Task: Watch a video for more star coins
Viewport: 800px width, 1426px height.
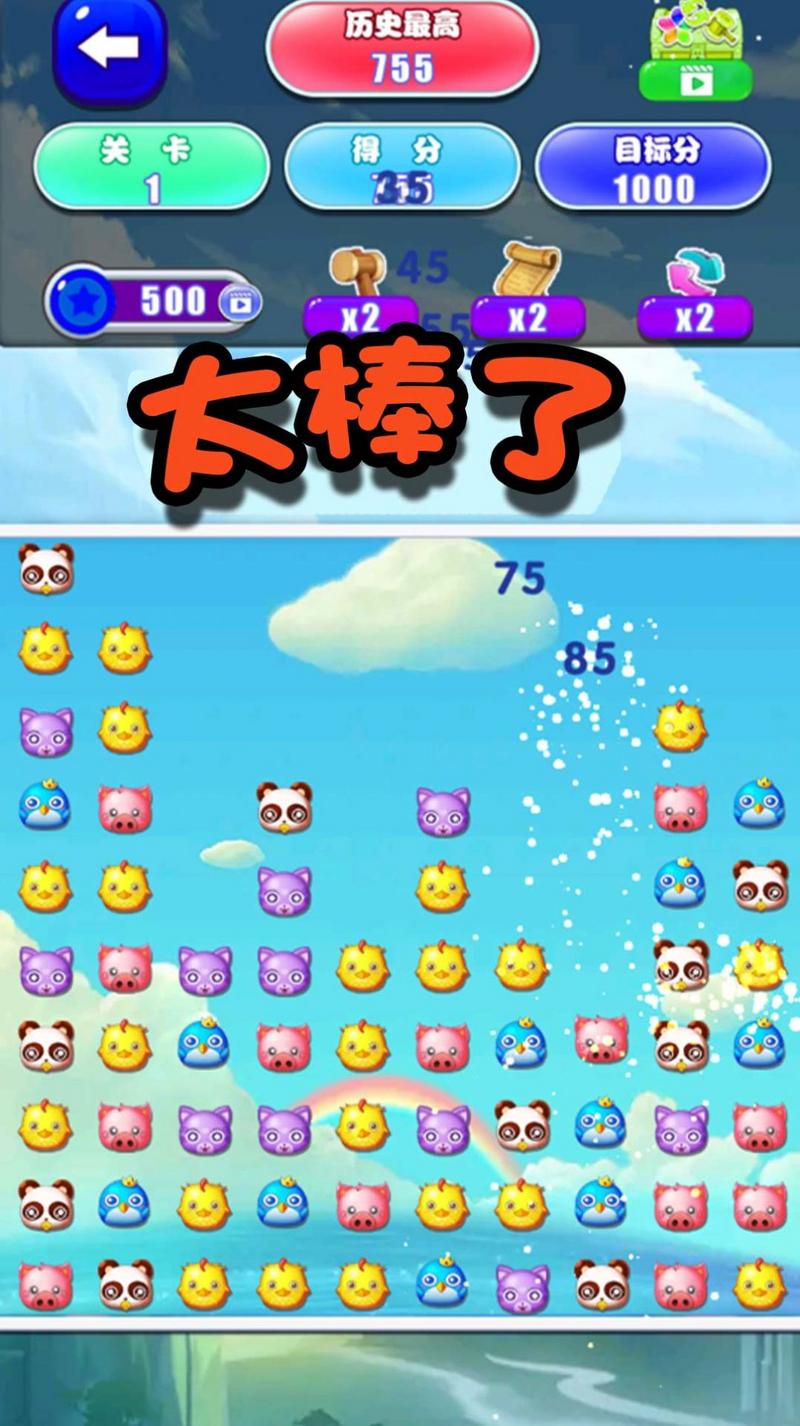Action: 240,301
